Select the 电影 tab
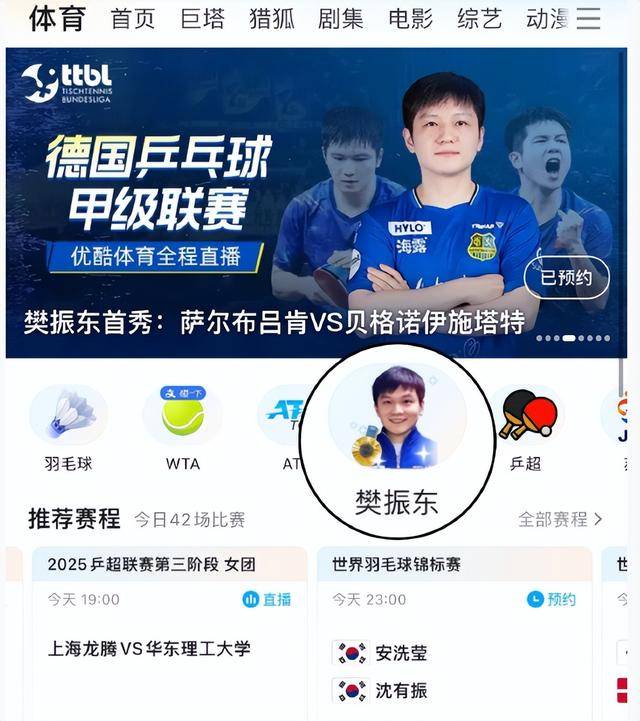Image resolution: width=640 pixels, height=721 pixels. pyautogui.click(x=411, y=19)
